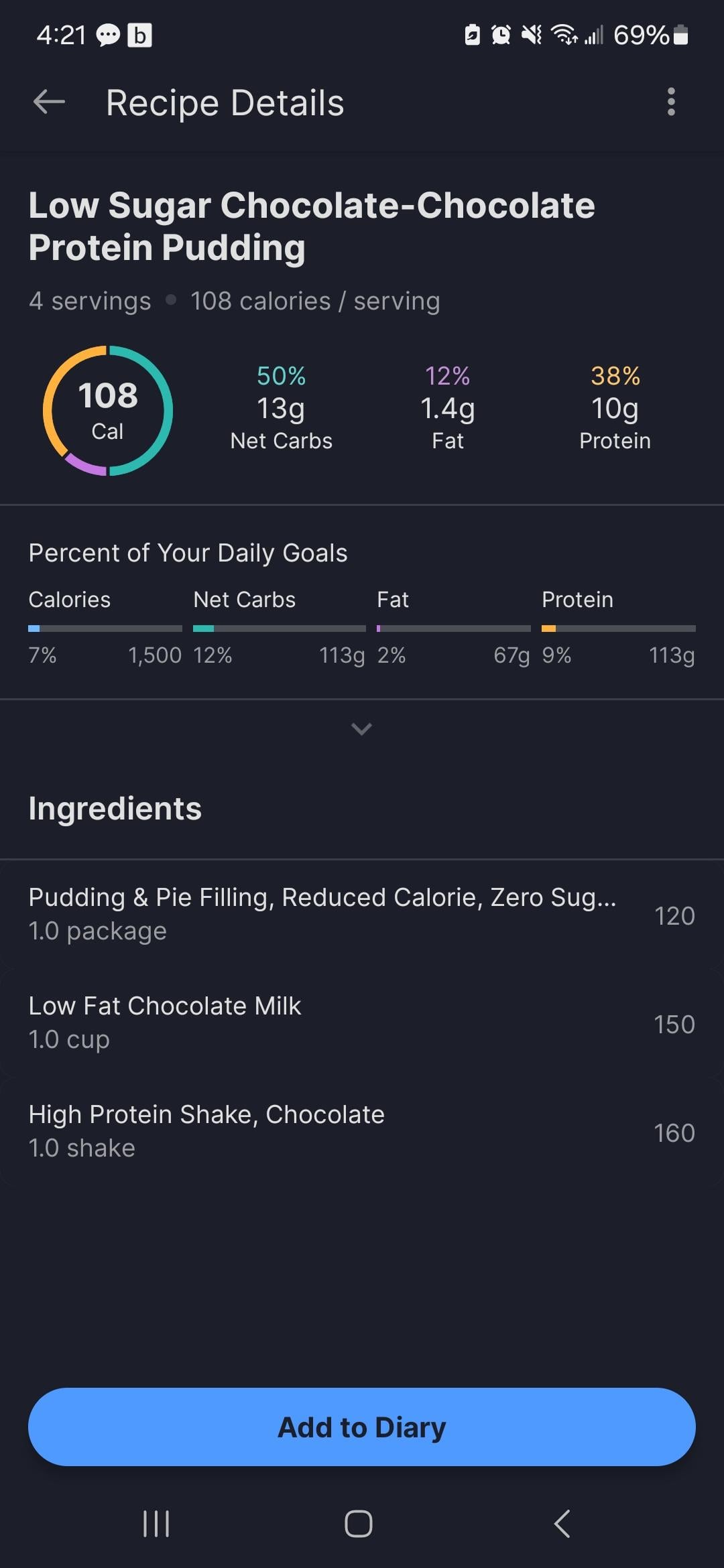Viewport: 724px width, 1568px height.
Task: Open the recent apps overview
Action: [x=156, y=1523]
